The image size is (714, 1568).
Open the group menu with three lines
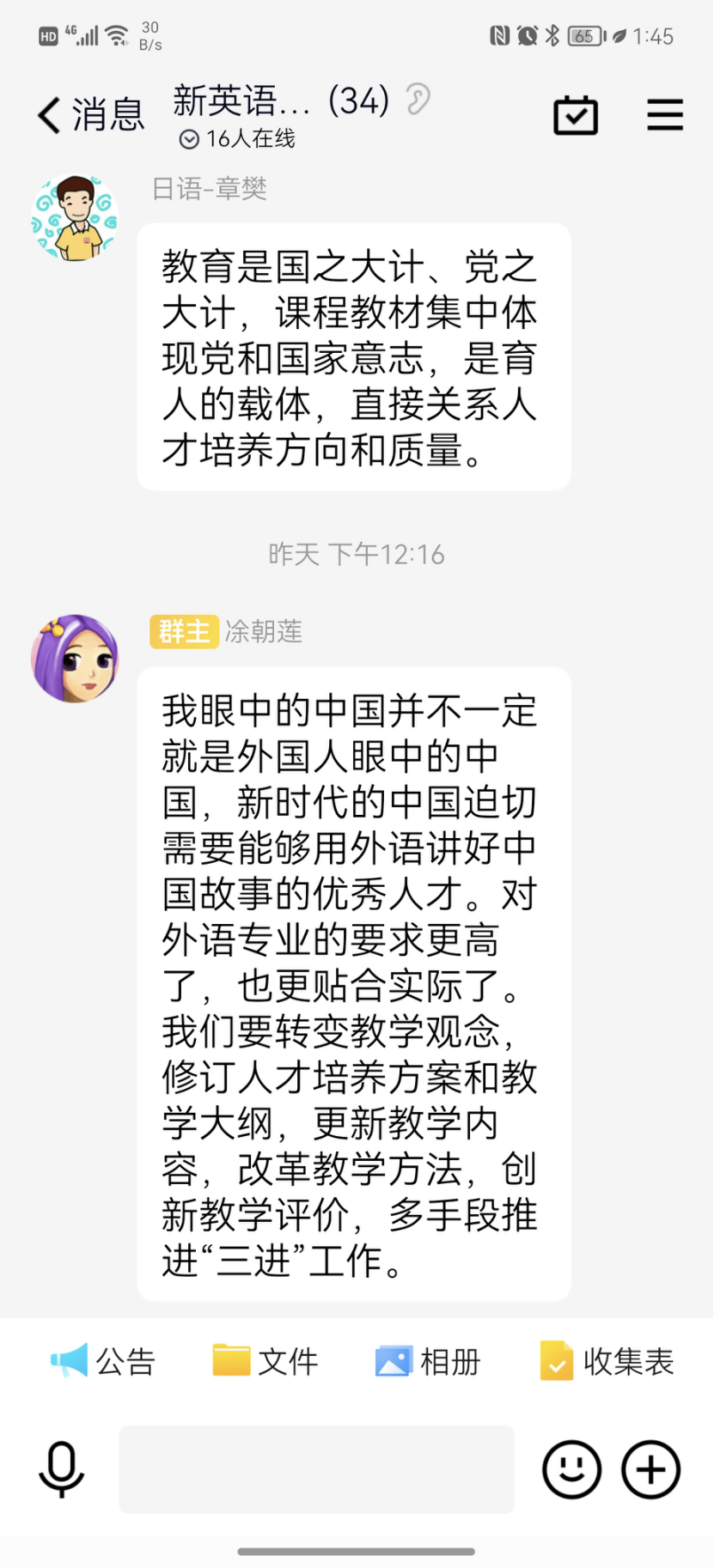click(664, 115)
